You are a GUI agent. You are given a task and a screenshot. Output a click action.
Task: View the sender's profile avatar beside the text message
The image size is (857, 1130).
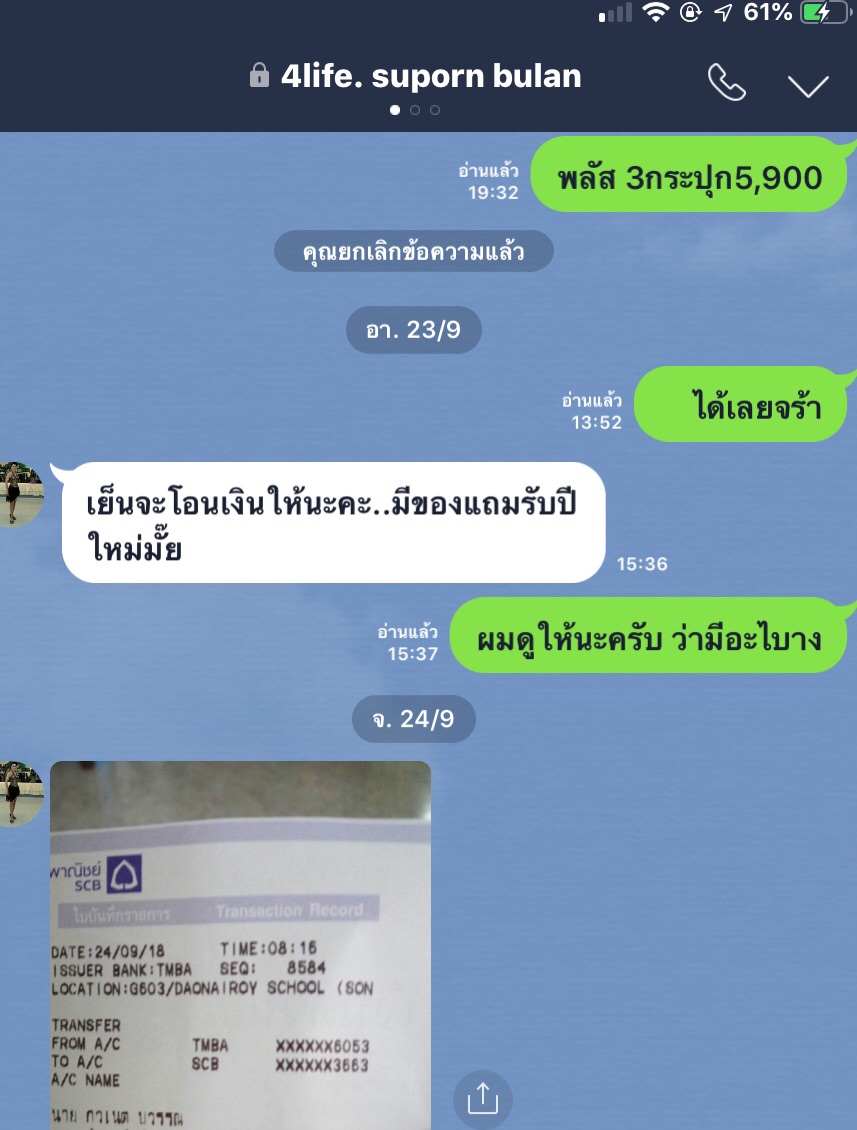coord(20,494)
